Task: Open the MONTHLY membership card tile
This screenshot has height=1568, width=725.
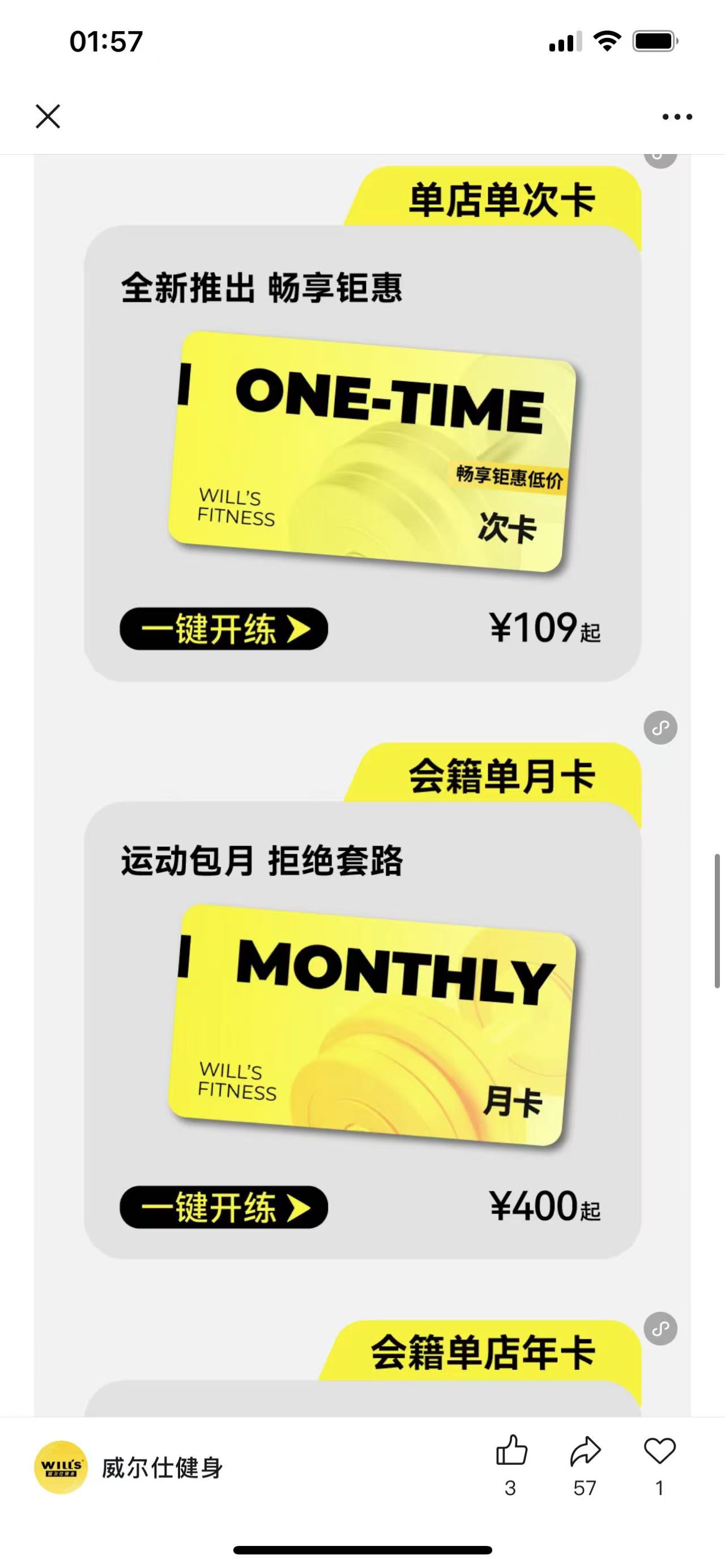Action: pyautogui.click(x=372, y=1026)
